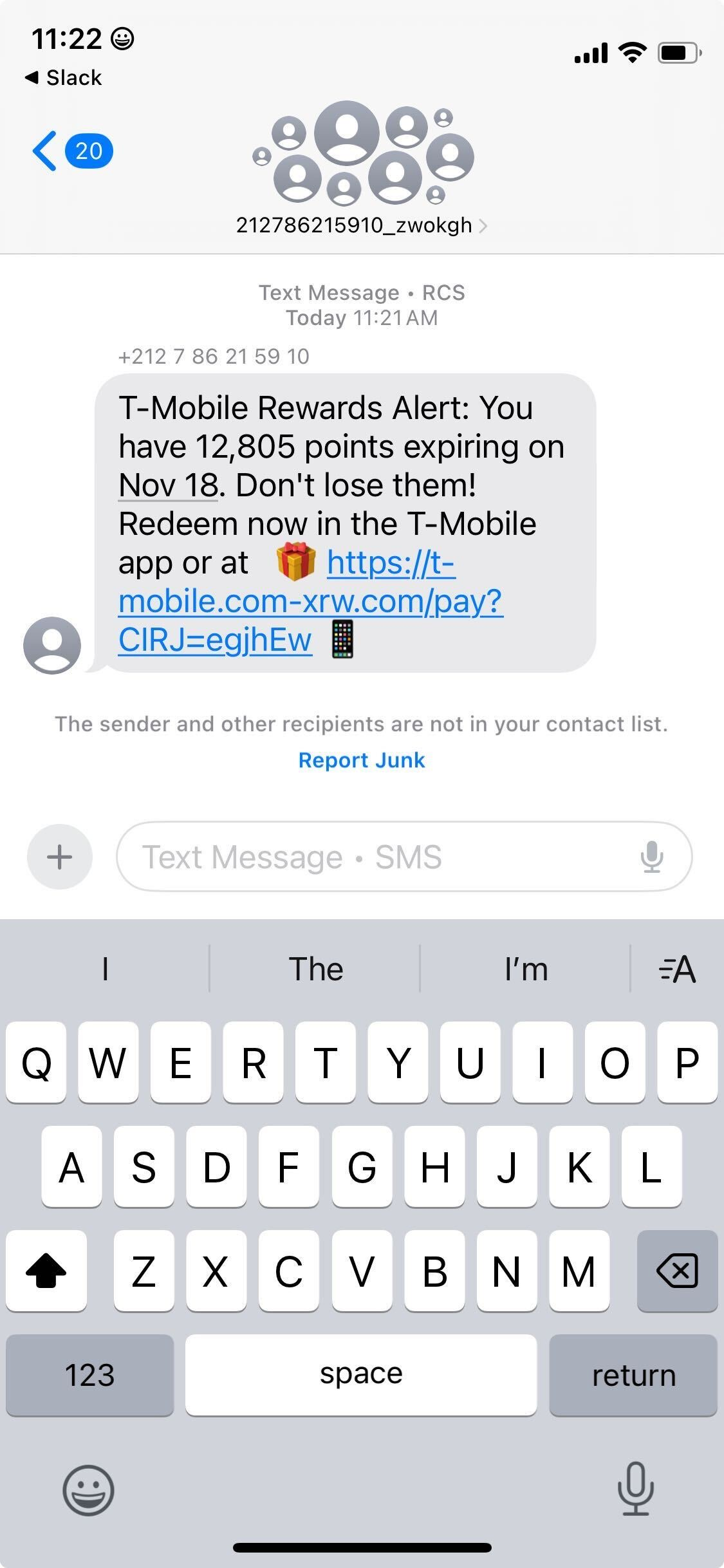
Task: Switch keyboard to 123 numbers layout
Action: pos(89,1375)
